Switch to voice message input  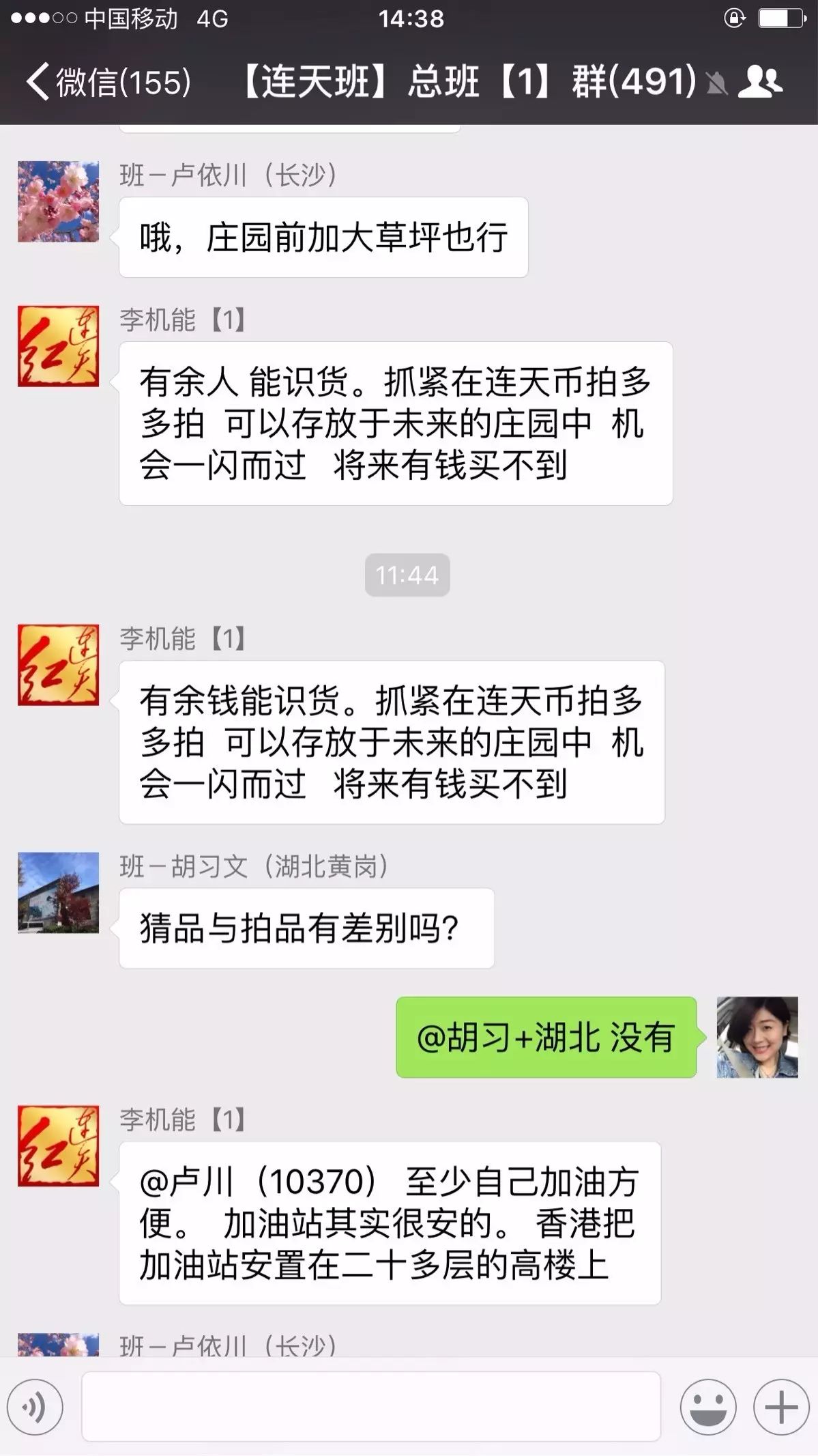pos(35,1407)
